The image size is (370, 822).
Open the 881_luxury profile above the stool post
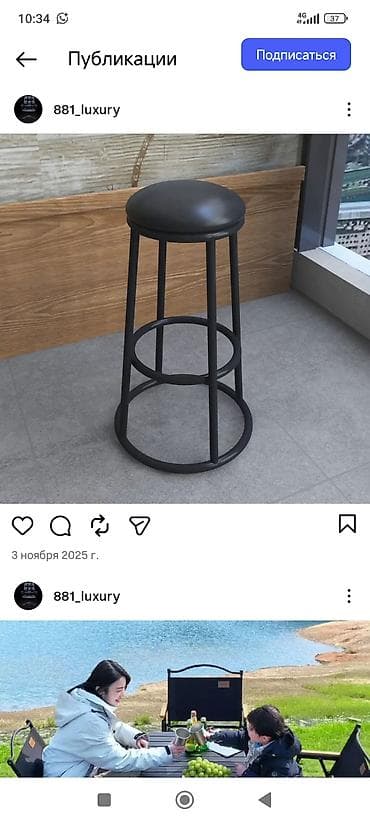tap(86, 110)
